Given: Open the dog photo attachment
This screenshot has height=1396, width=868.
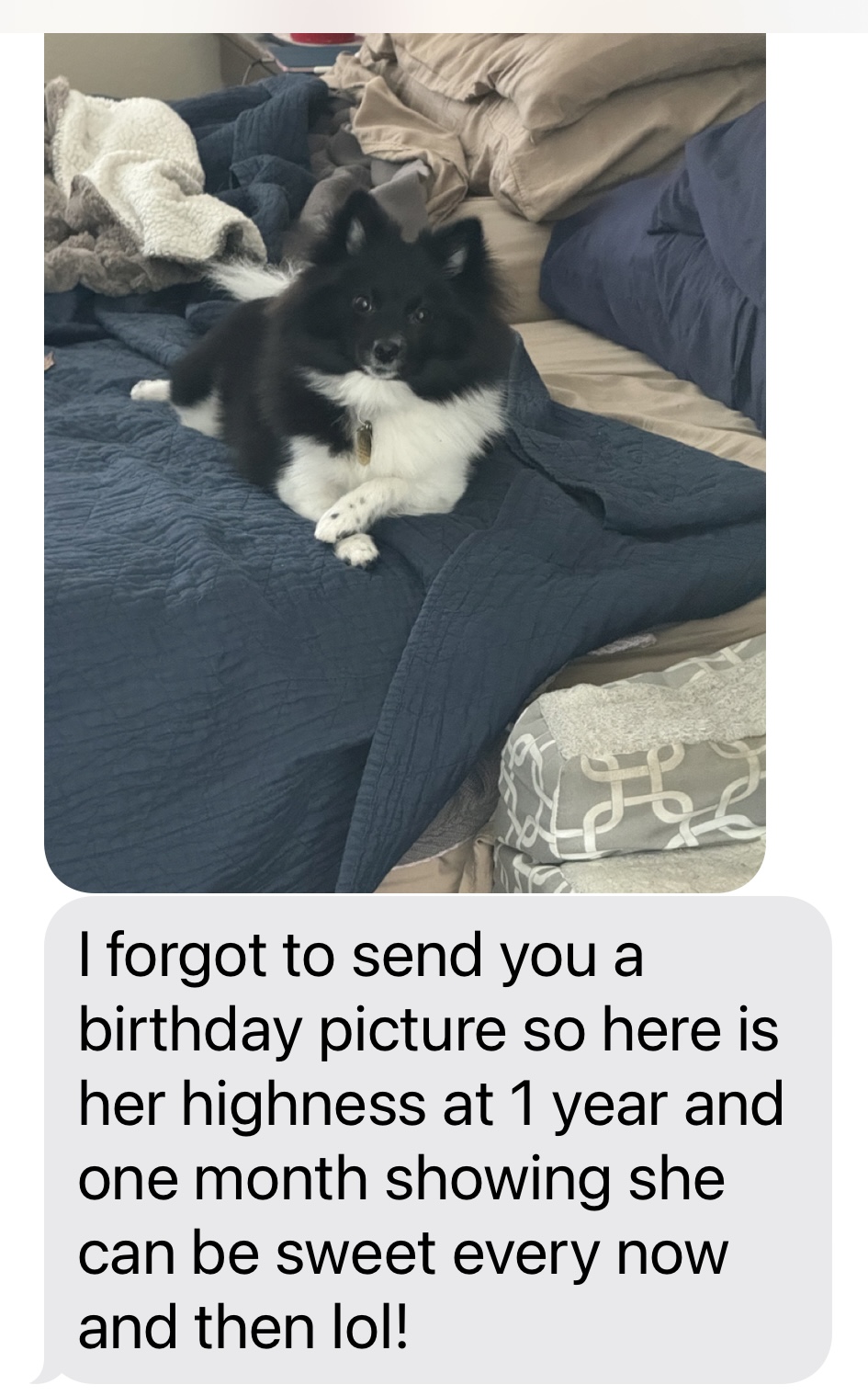Looking at the screenshot, I should (405, 462).
